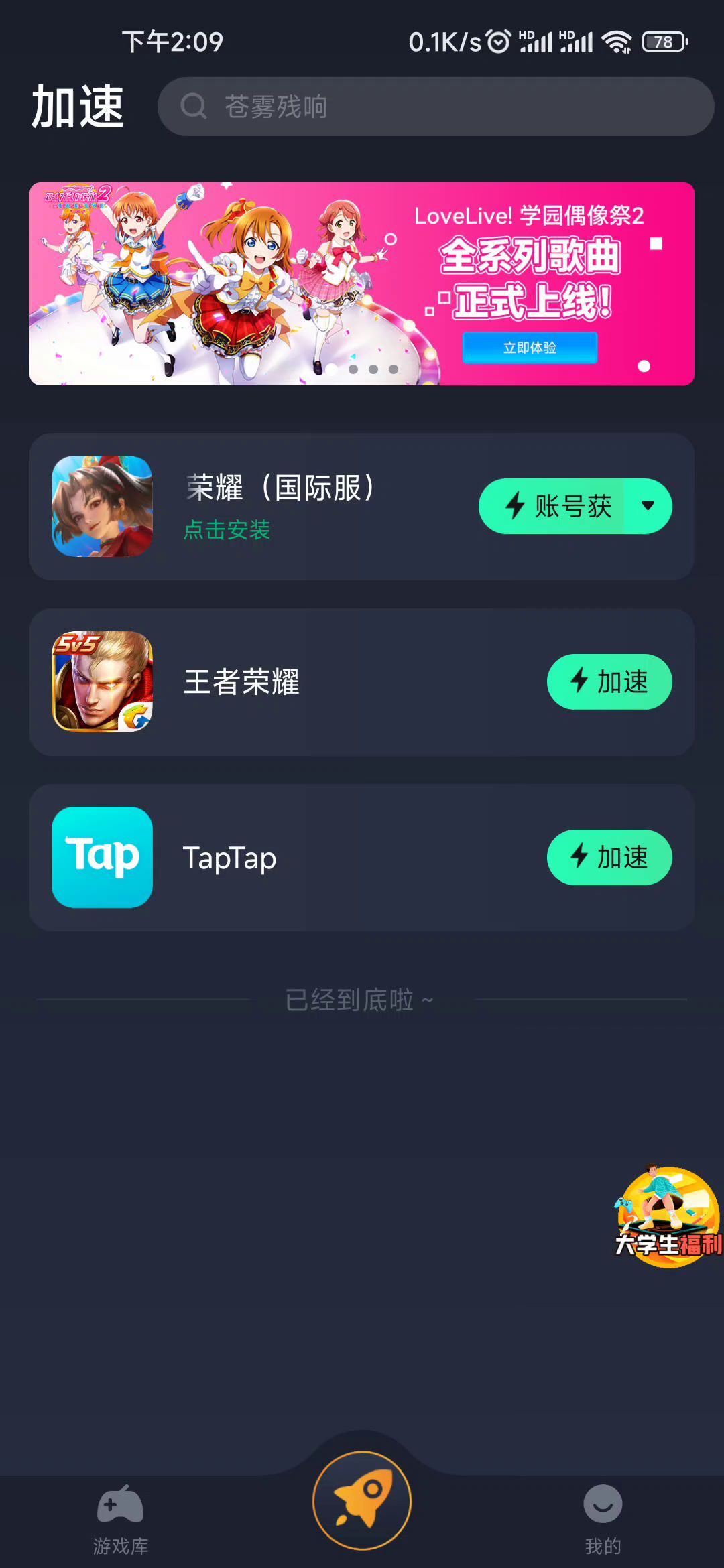Viewport: 724px width, 1568px height.
Task: Tap the search box showing 苍雾残响
Action: tap(436, 107)
